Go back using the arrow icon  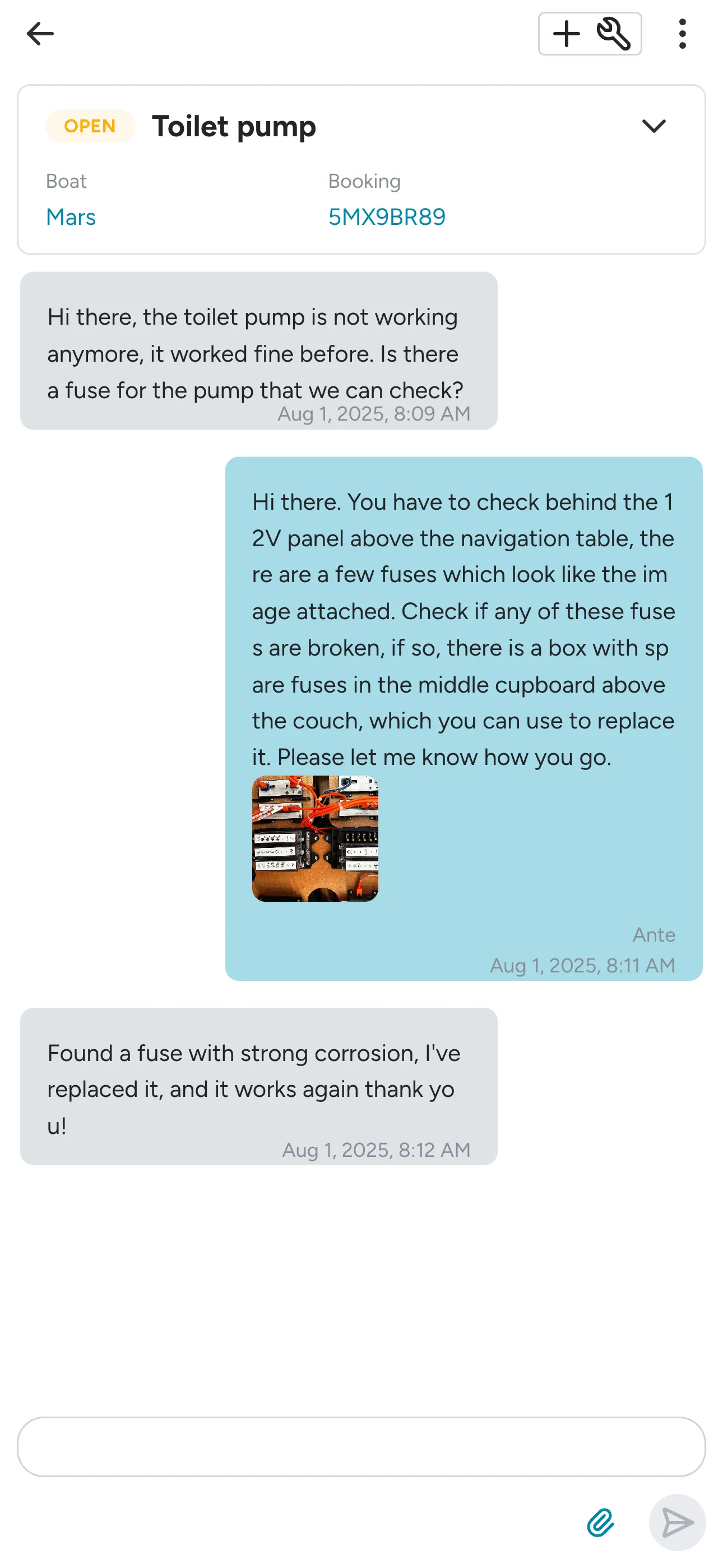pyautogui.click(x=40, y=34)
